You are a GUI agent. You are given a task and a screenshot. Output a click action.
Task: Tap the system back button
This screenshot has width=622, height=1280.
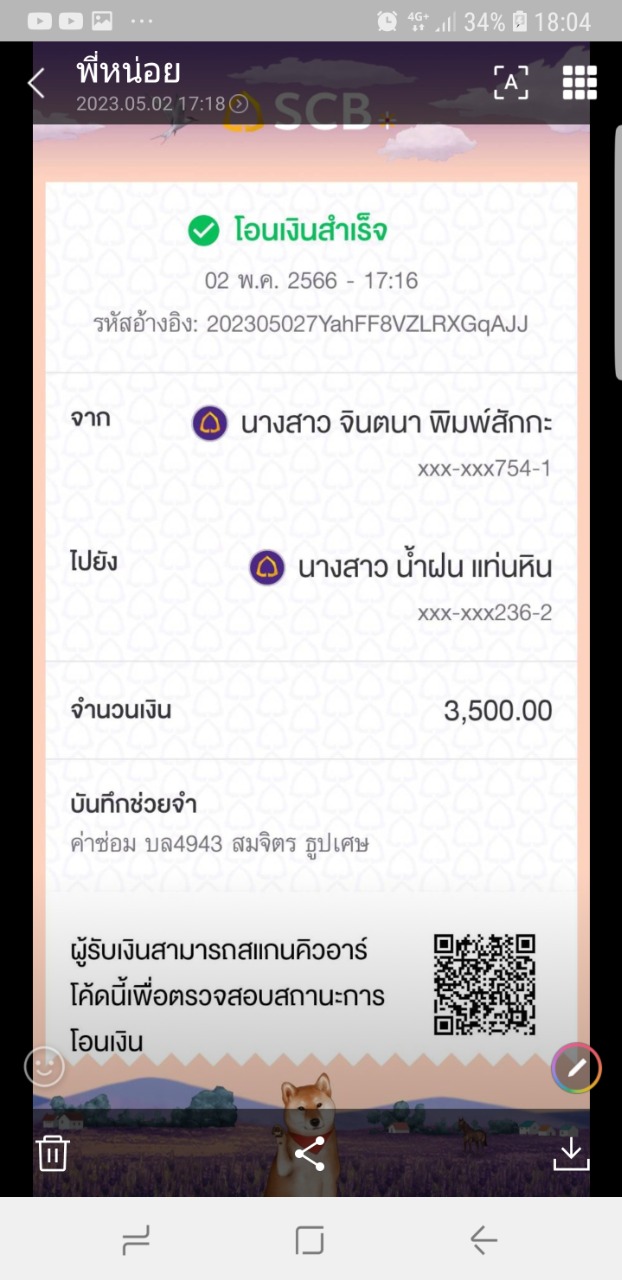[483, 1241]
